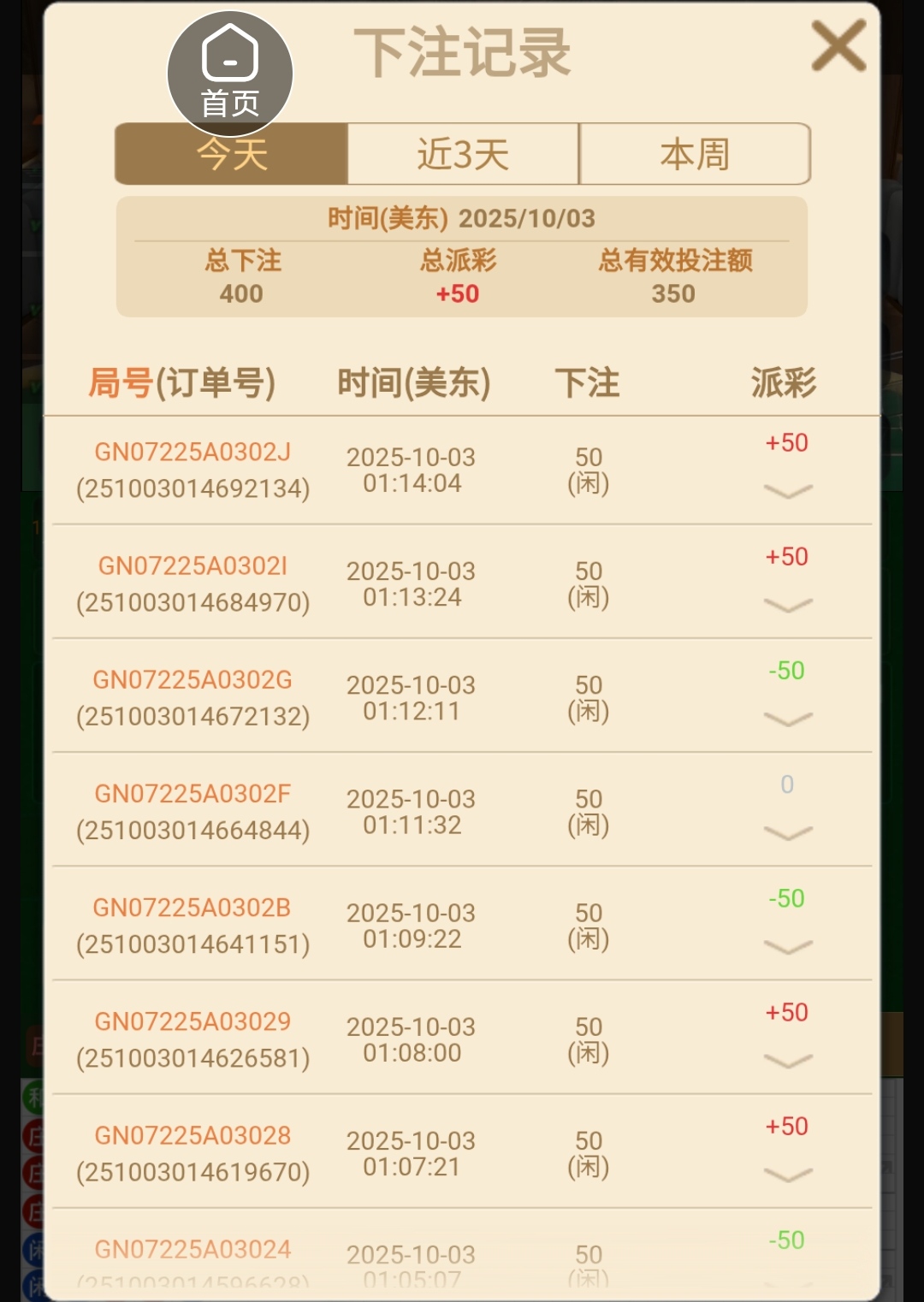Expand details for round GN07225A0302J

click(787, 491)
